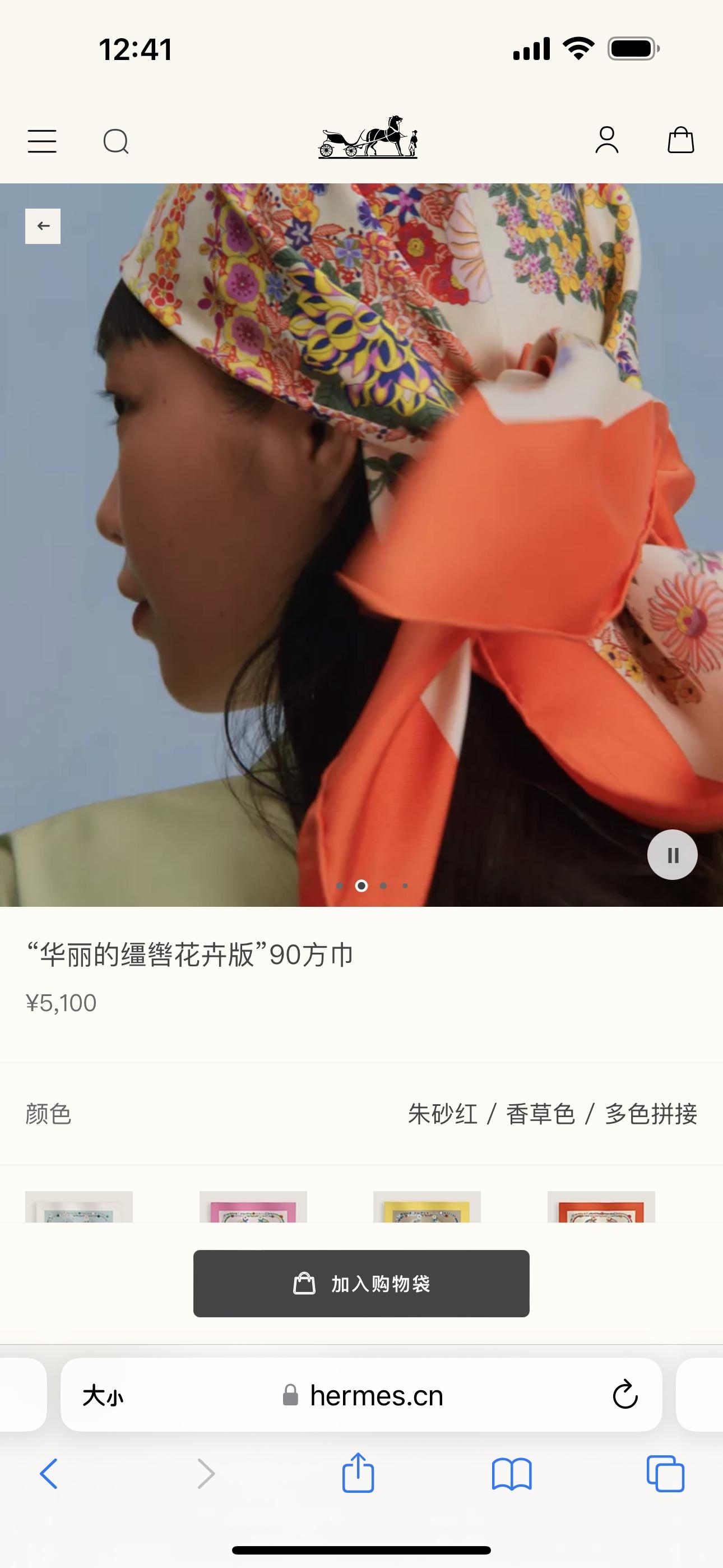Image resolution: width=723 pixels, height=1568 pixels.
Task: Go to Hermès home via carriage logo
Action: [x=368, y=137]
